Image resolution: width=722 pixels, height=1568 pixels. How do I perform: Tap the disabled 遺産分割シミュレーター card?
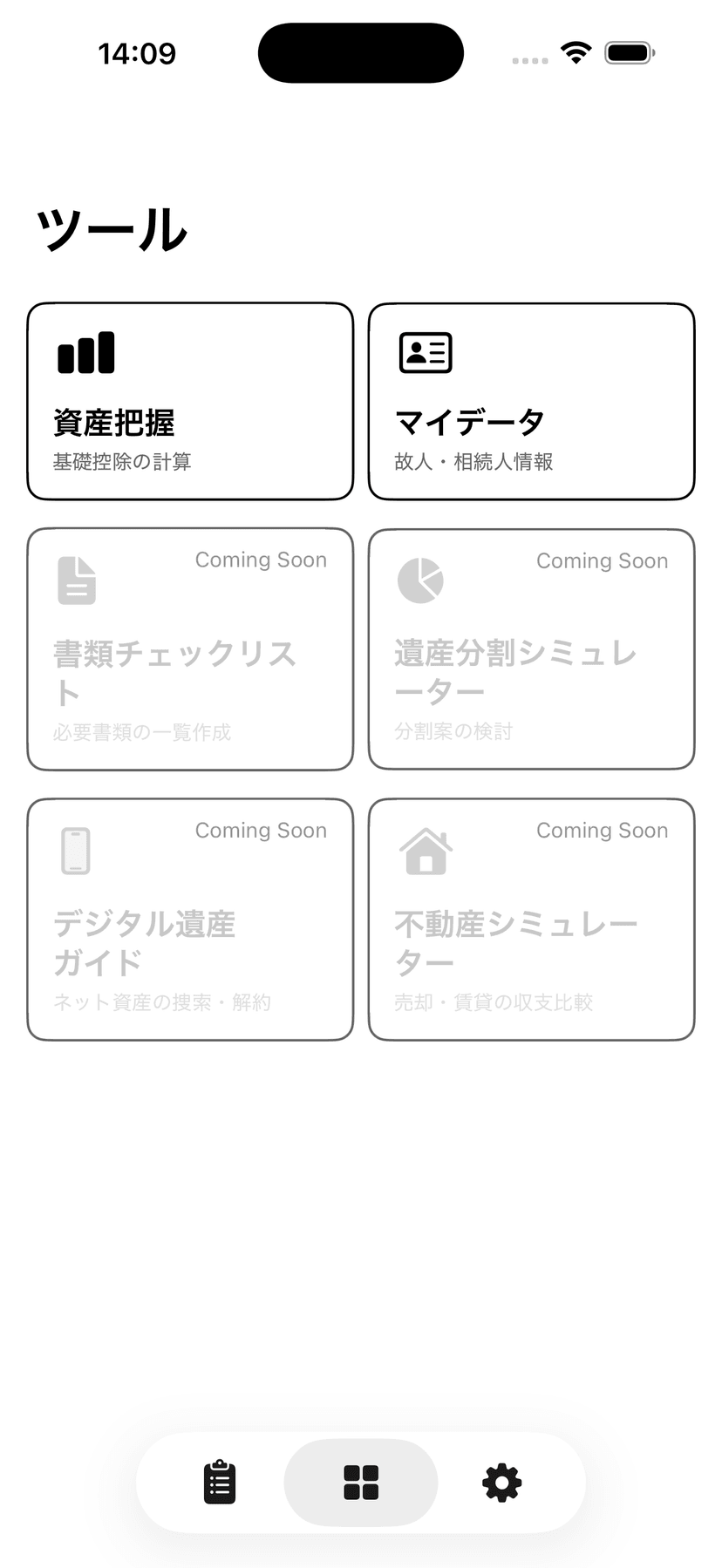532,649
